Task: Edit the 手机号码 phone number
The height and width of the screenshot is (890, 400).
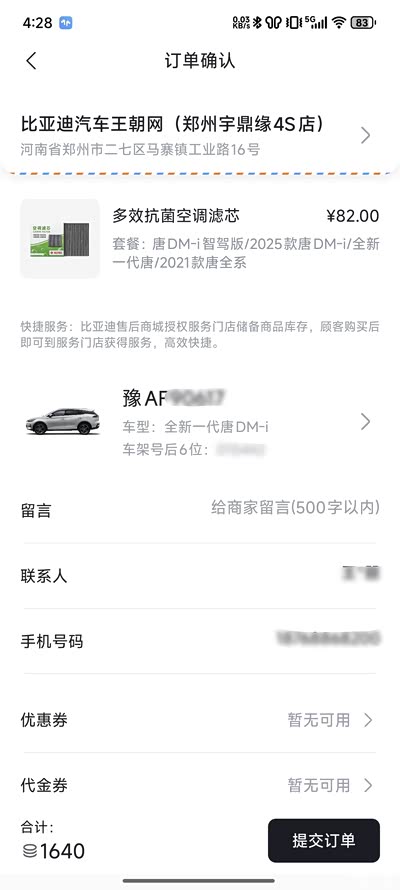Action: [200, 641]
